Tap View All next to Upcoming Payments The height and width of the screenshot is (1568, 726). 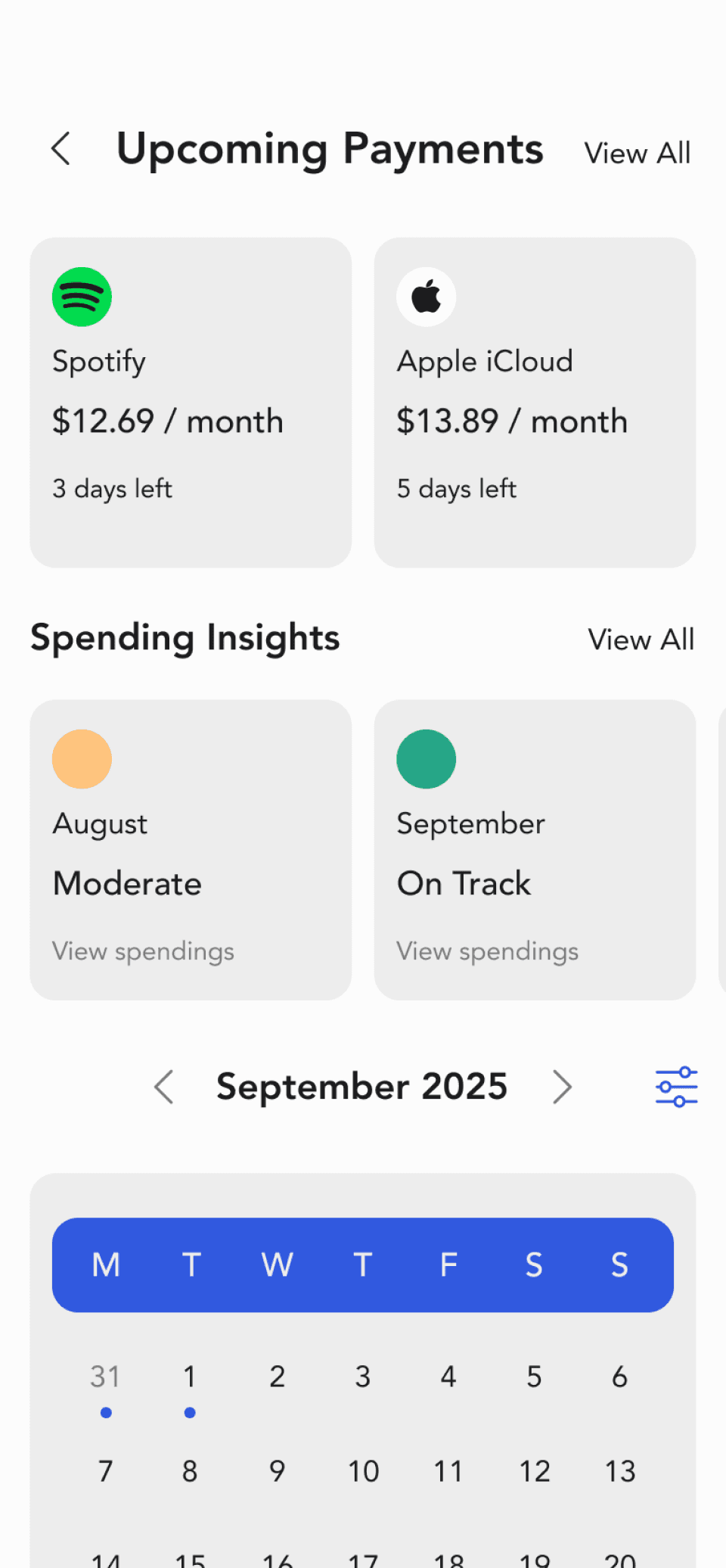[637, 153]
